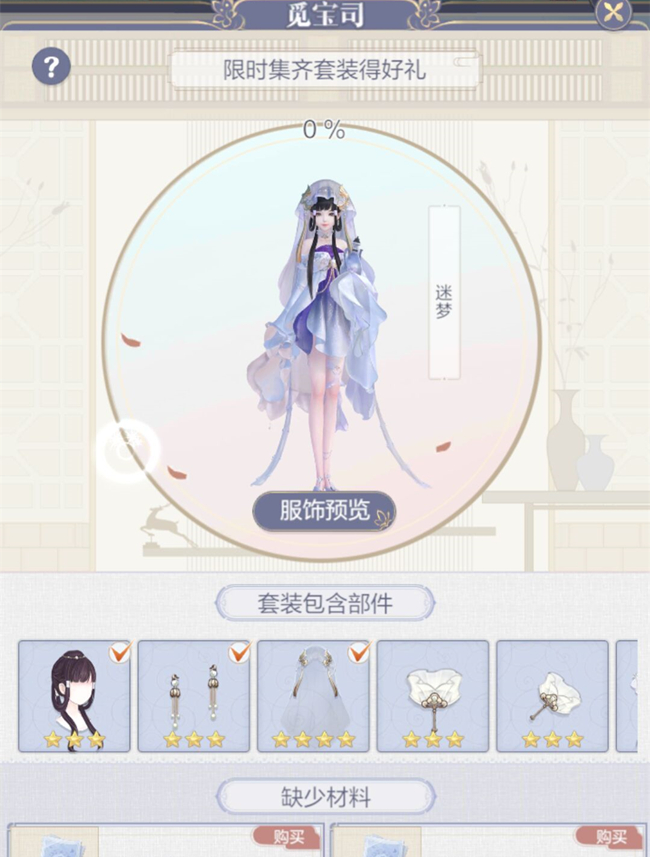Select the white cloud-shaped fan tile
This screenshot has width=650, height=857.
pos(432,696)
